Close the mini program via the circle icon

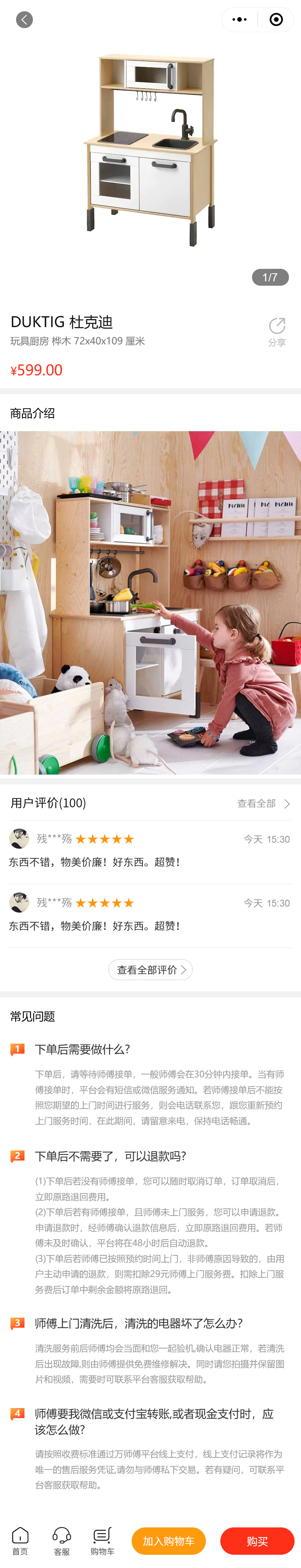(x=275, y=19)
